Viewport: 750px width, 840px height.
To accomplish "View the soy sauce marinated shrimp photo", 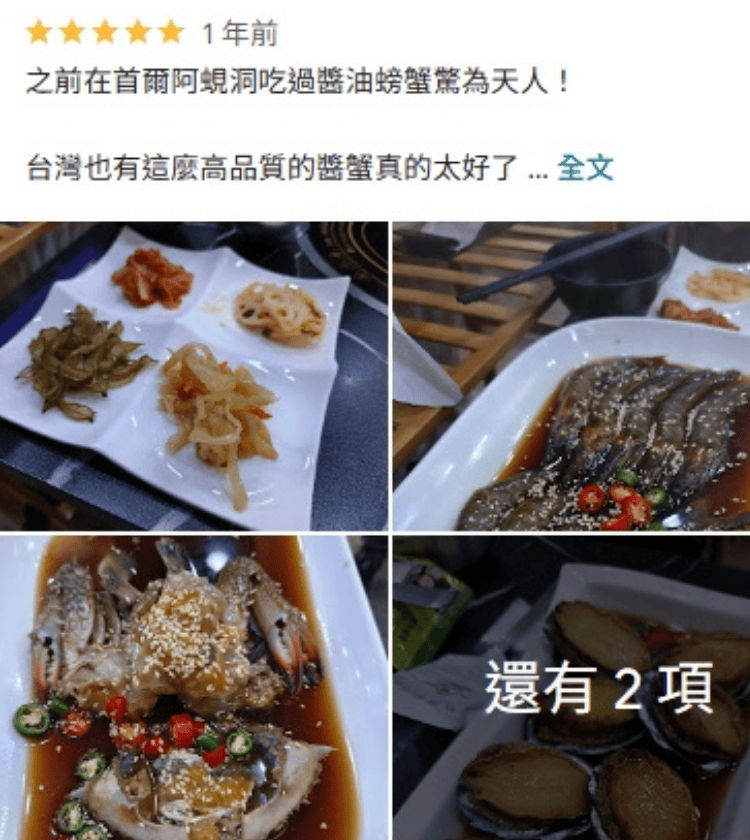I will point(571,376).
